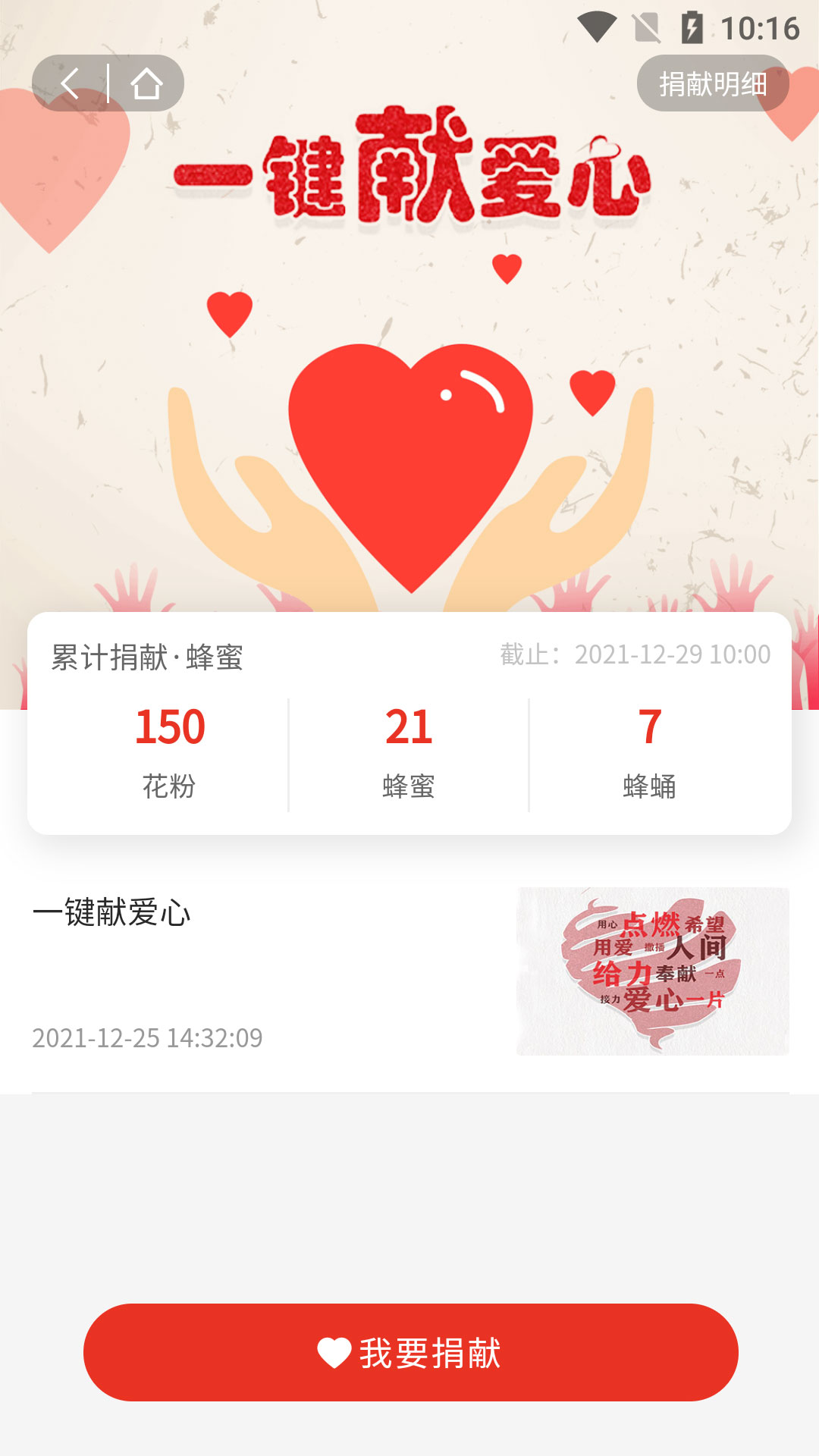This screenshot has height=1456, width=819.
Task: Tap the 我要捐献 donate button
Action: pos(410,1352)
